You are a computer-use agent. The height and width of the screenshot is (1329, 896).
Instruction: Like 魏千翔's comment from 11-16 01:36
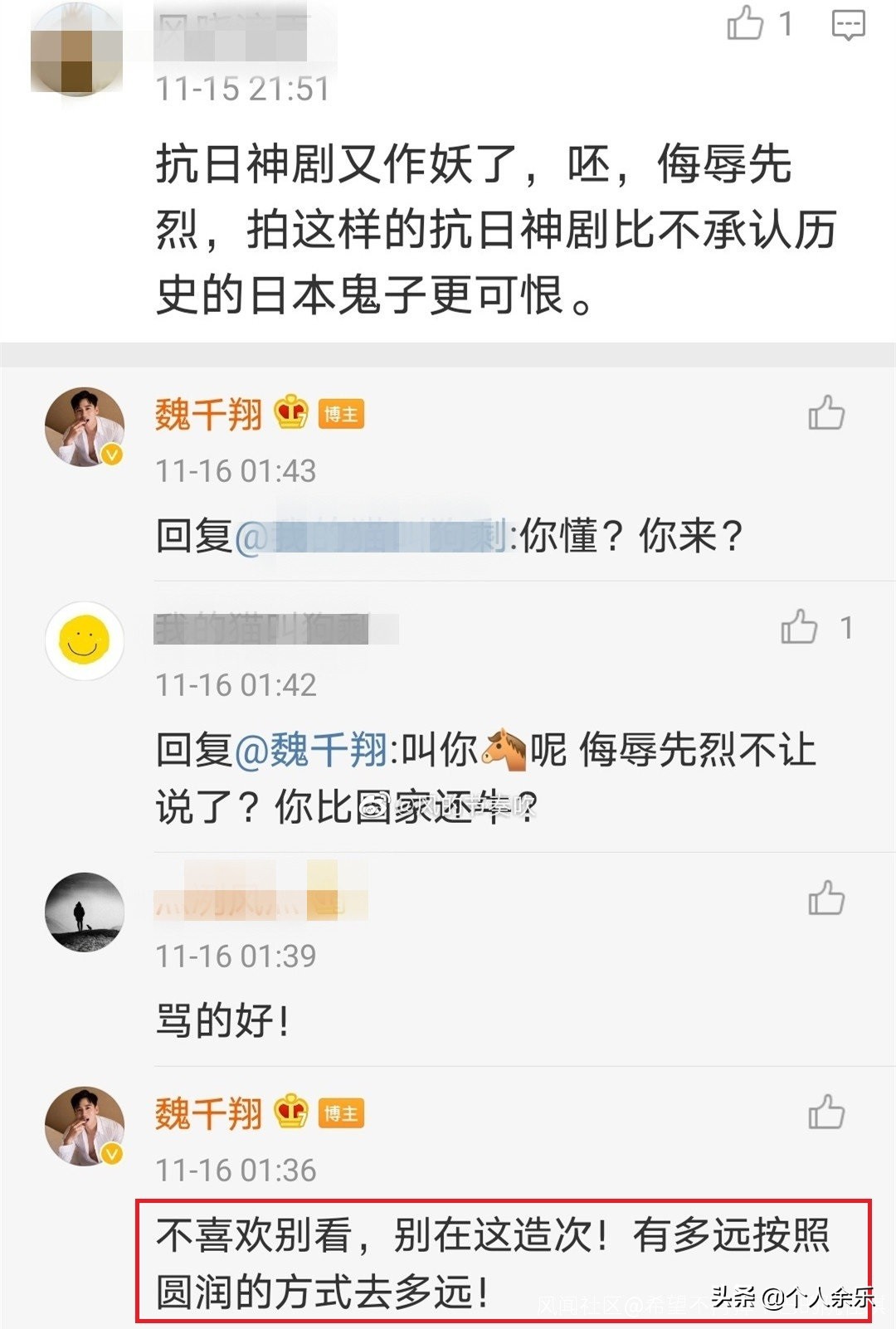point(826,1112)
